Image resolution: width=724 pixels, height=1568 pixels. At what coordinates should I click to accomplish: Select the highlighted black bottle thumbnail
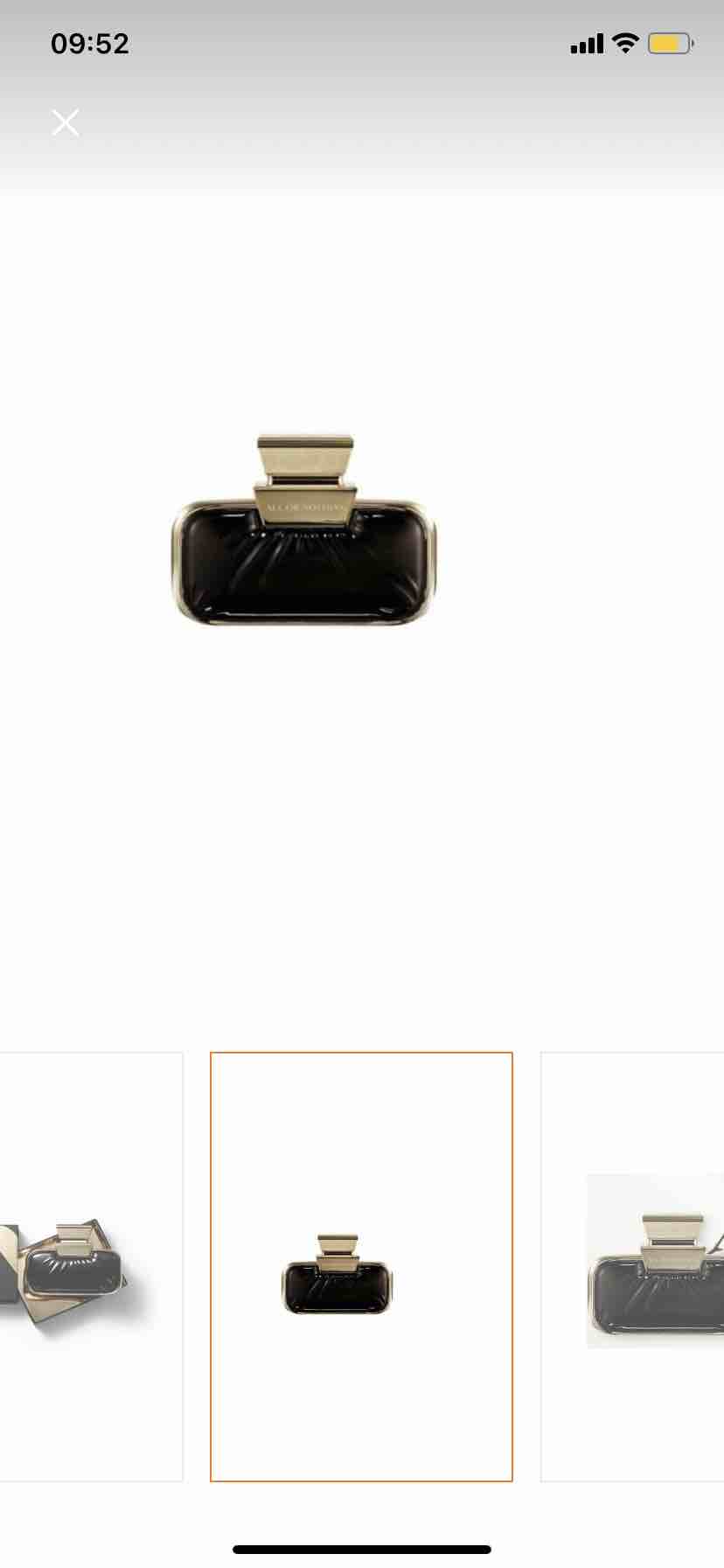[361, 1267]
